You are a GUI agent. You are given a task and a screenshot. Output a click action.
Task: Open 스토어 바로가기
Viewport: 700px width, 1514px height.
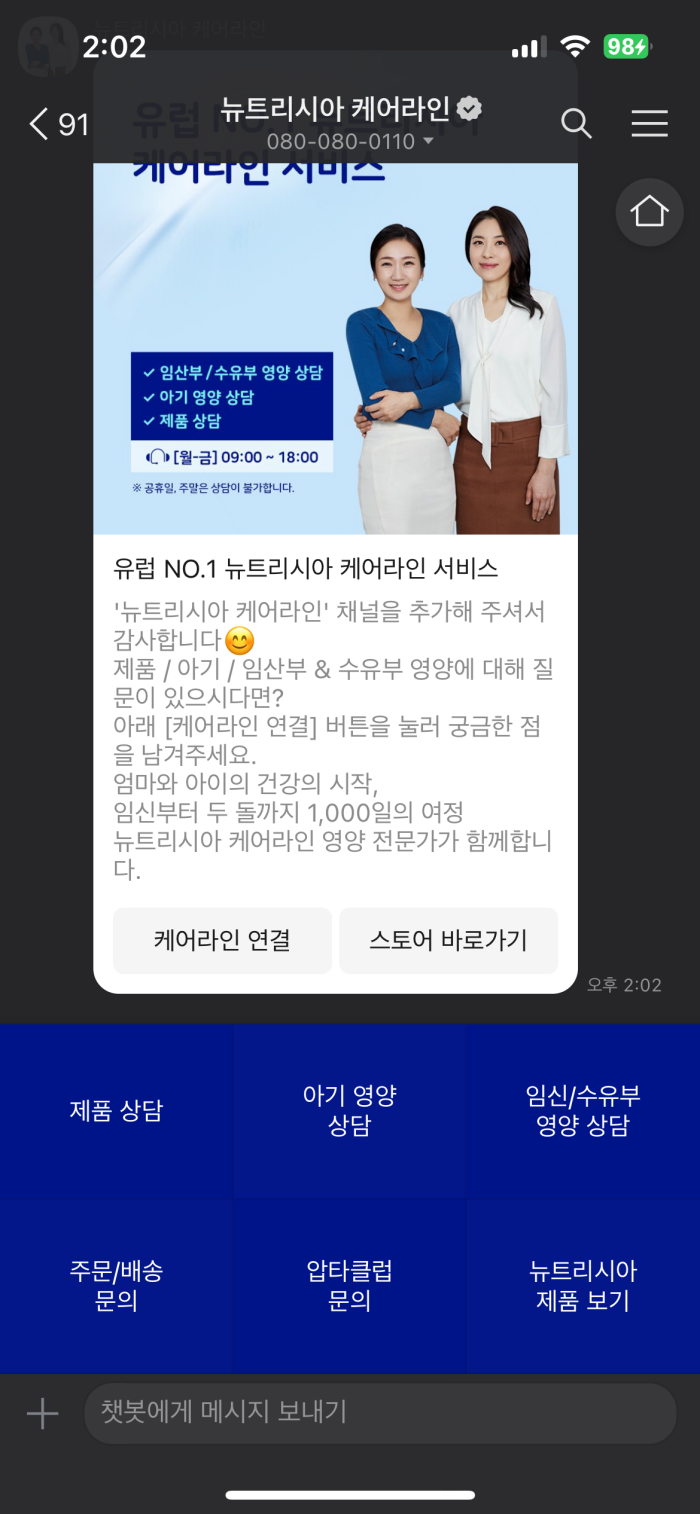pyautogui.click(x=448, y=940)
